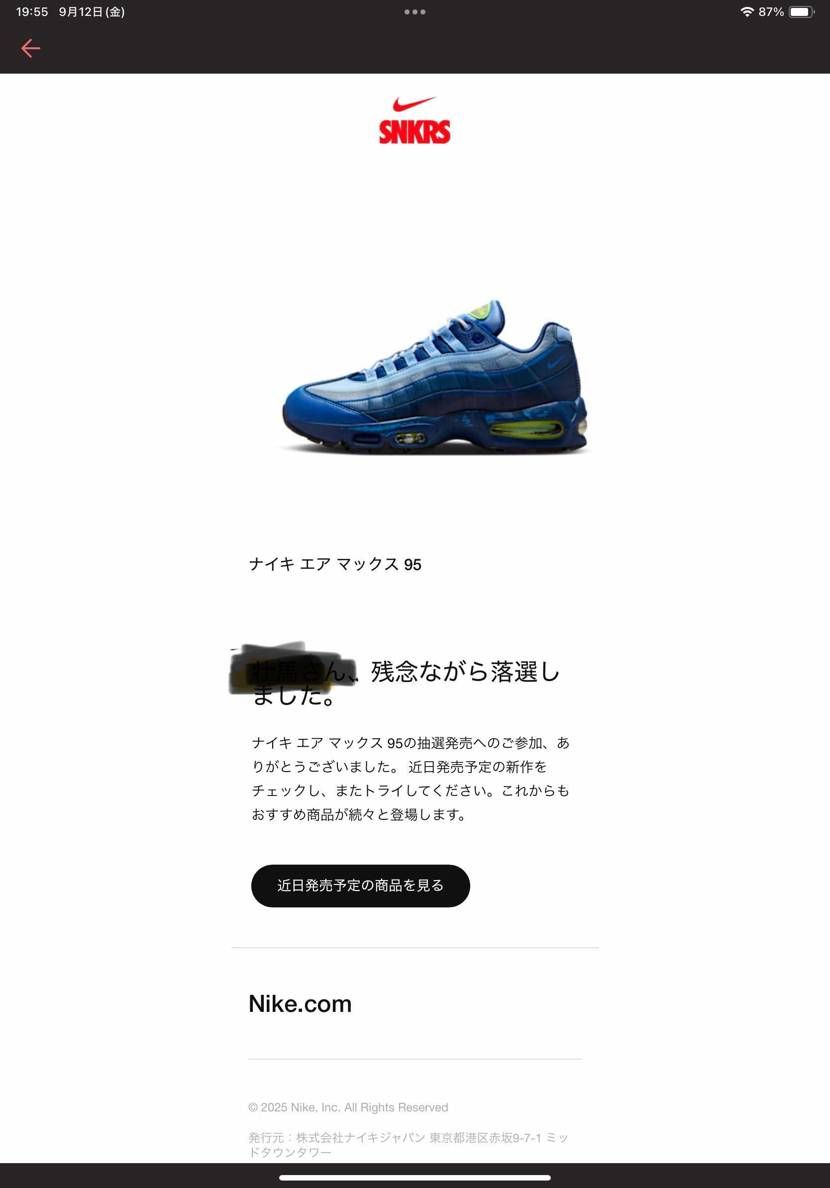This screenshot has width=830, height=1188.
Task: Tap 近日発売予定の商品を見る button
Action: coord(360,886)
